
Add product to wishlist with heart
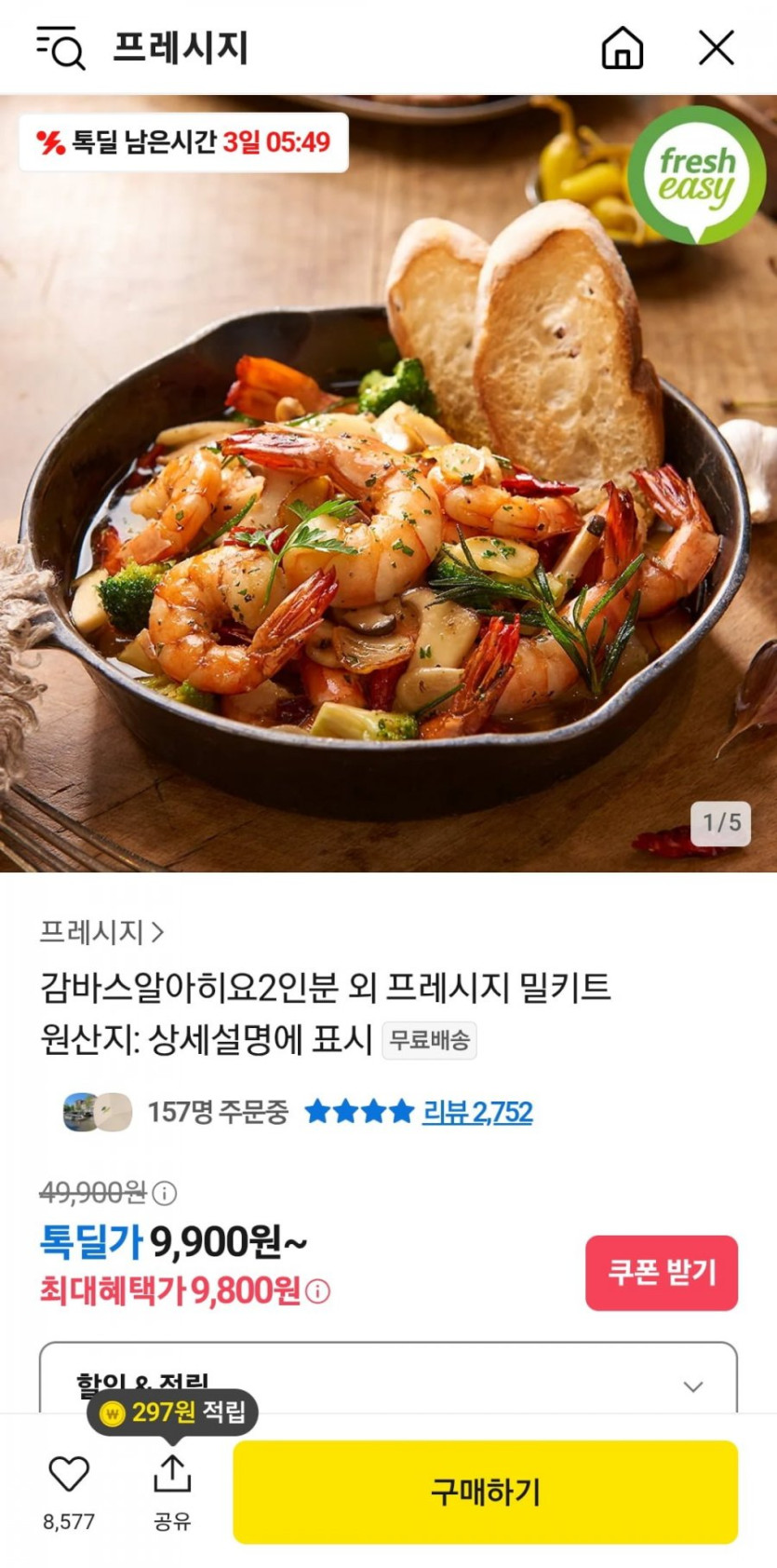[69, 1476]
